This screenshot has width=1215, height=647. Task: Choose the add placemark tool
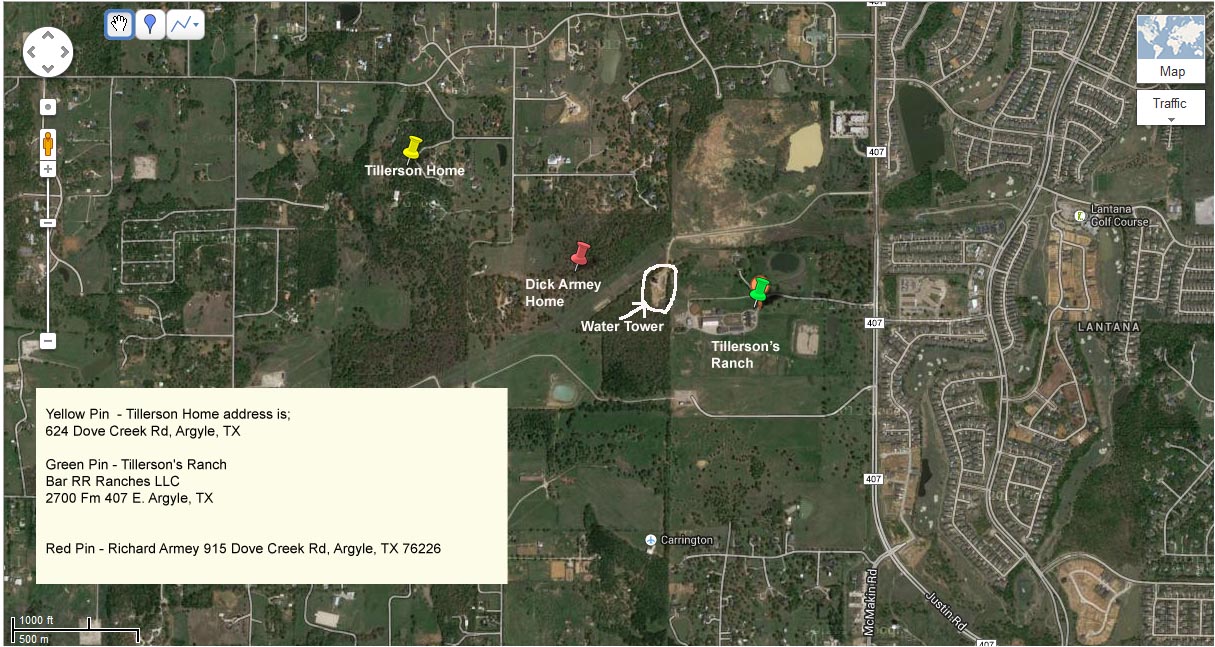pos(149,25)
